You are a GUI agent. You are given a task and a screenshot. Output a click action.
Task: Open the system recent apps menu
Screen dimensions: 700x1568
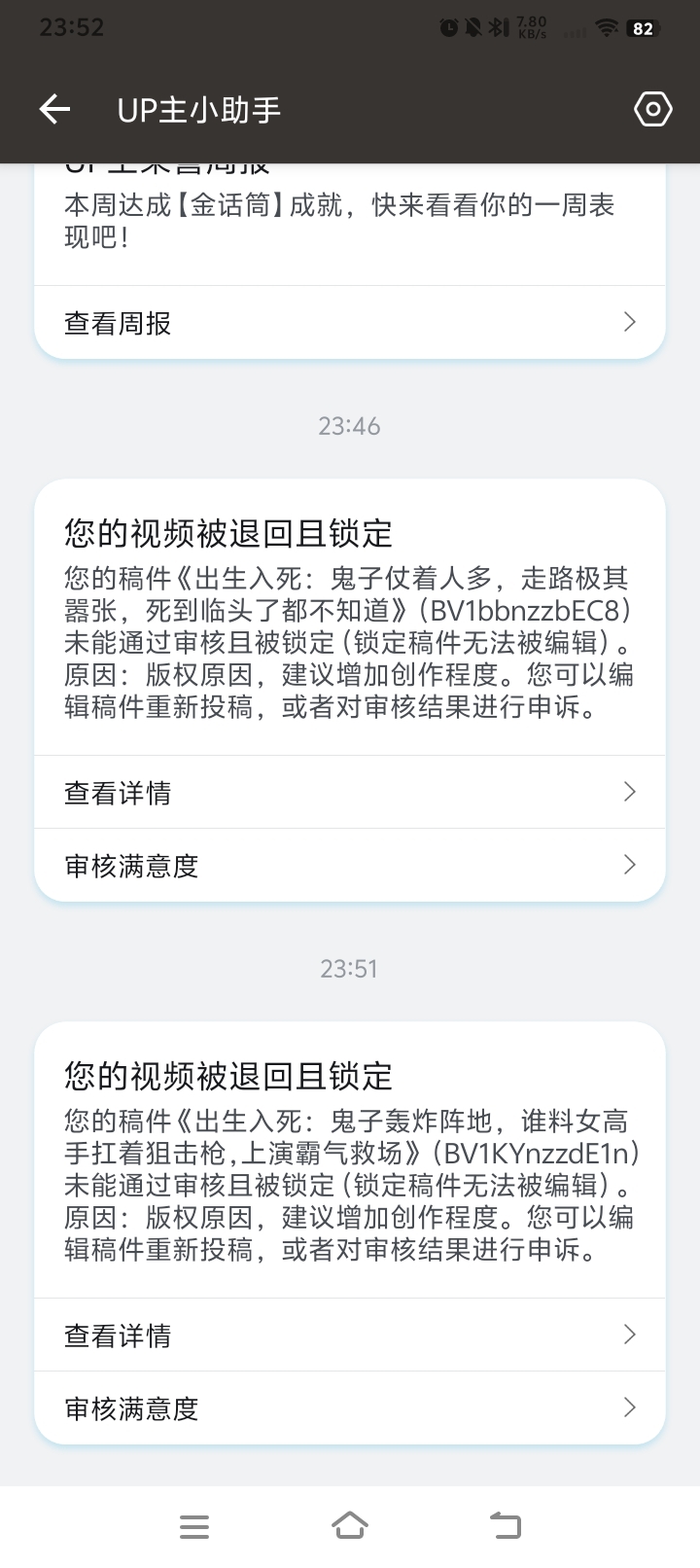(194, 1526)
